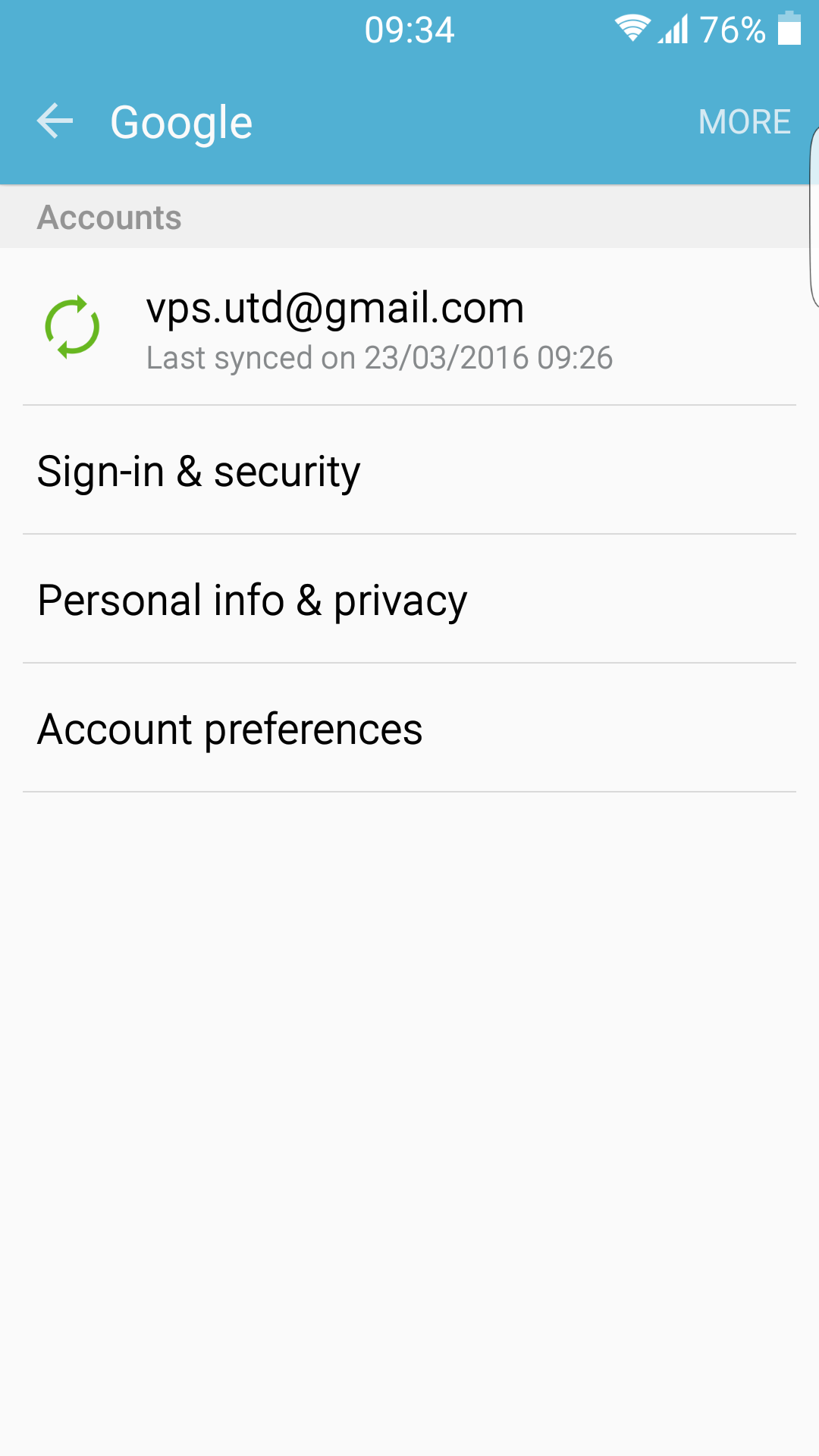Open Sign-in & security
The width and height of the screenshot is (819, 1456).
409,470
